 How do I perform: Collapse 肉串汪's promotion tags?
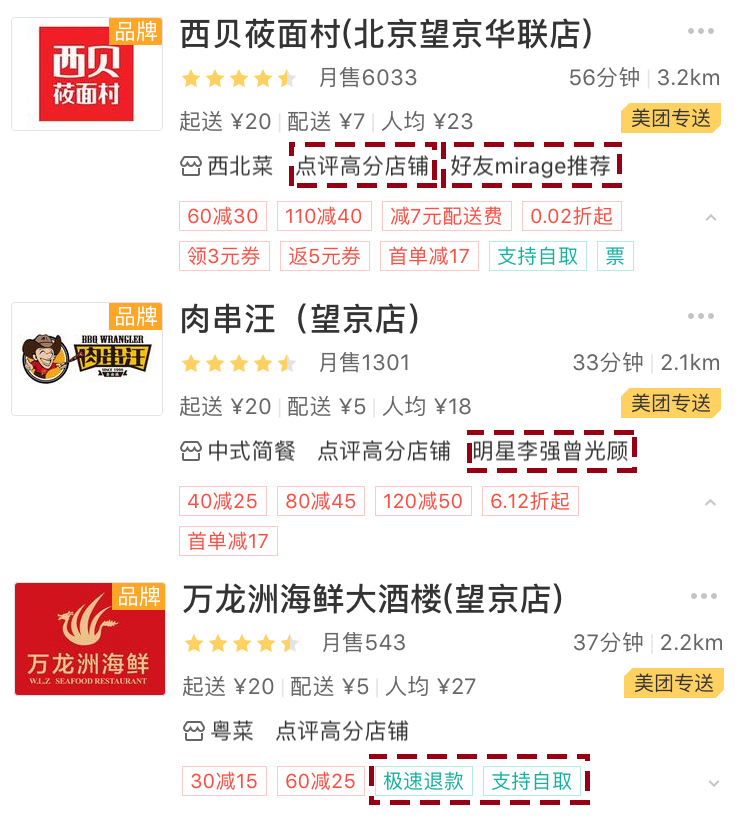tap(710, 500)
